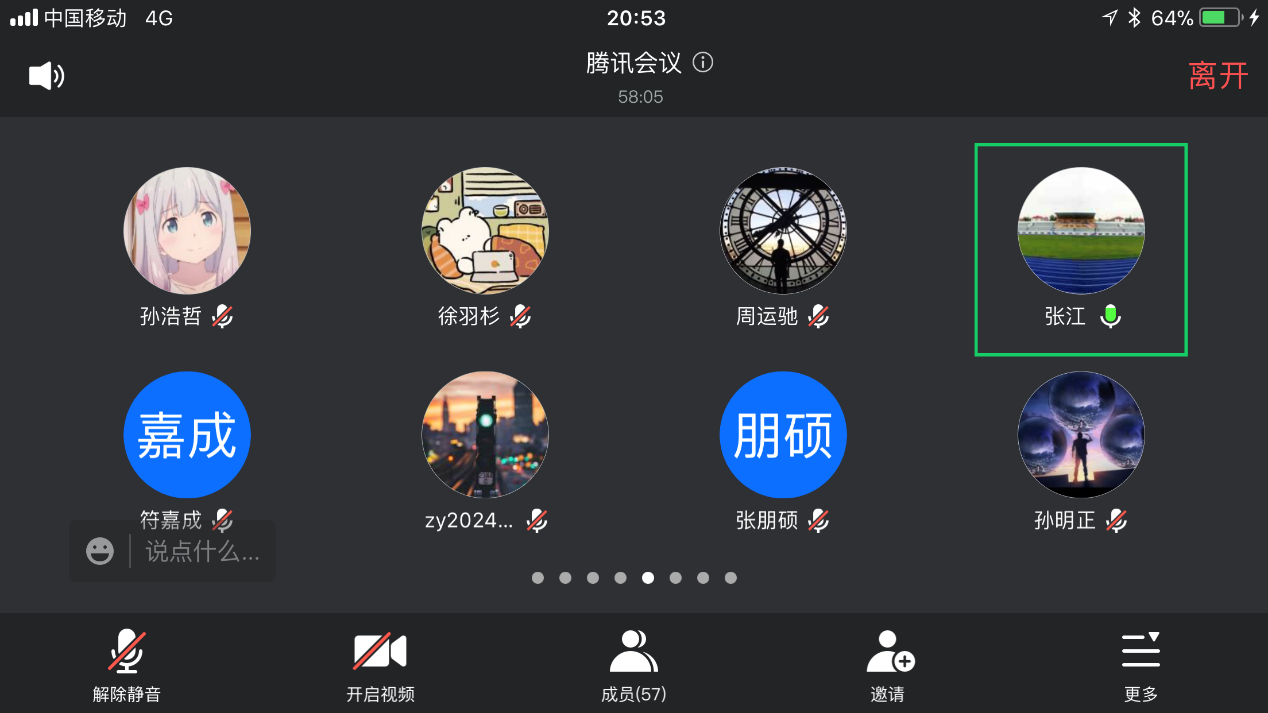Select participant tile 周运驰

coord(783,231)
